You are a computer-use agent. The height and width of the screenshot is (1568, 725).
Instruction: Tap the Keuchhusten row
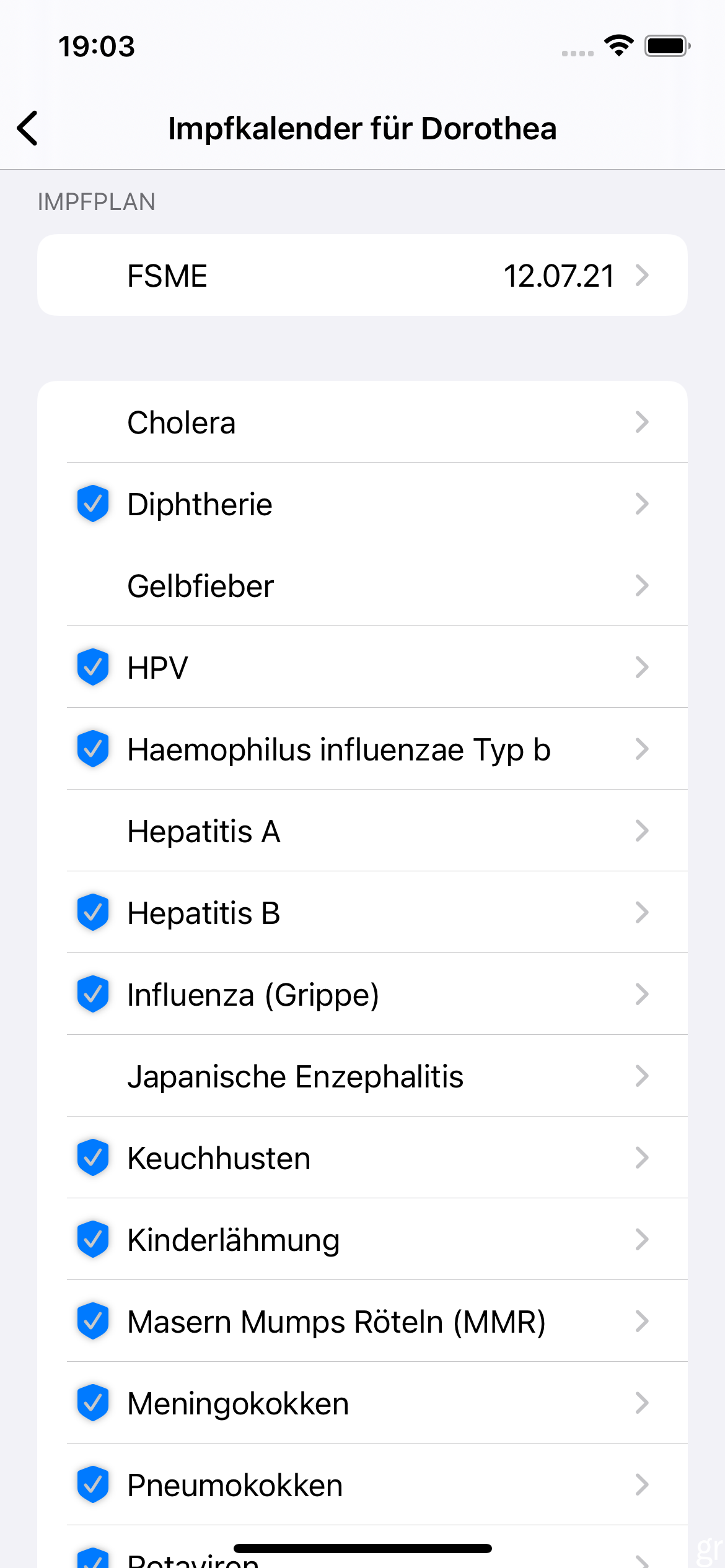362,1157
